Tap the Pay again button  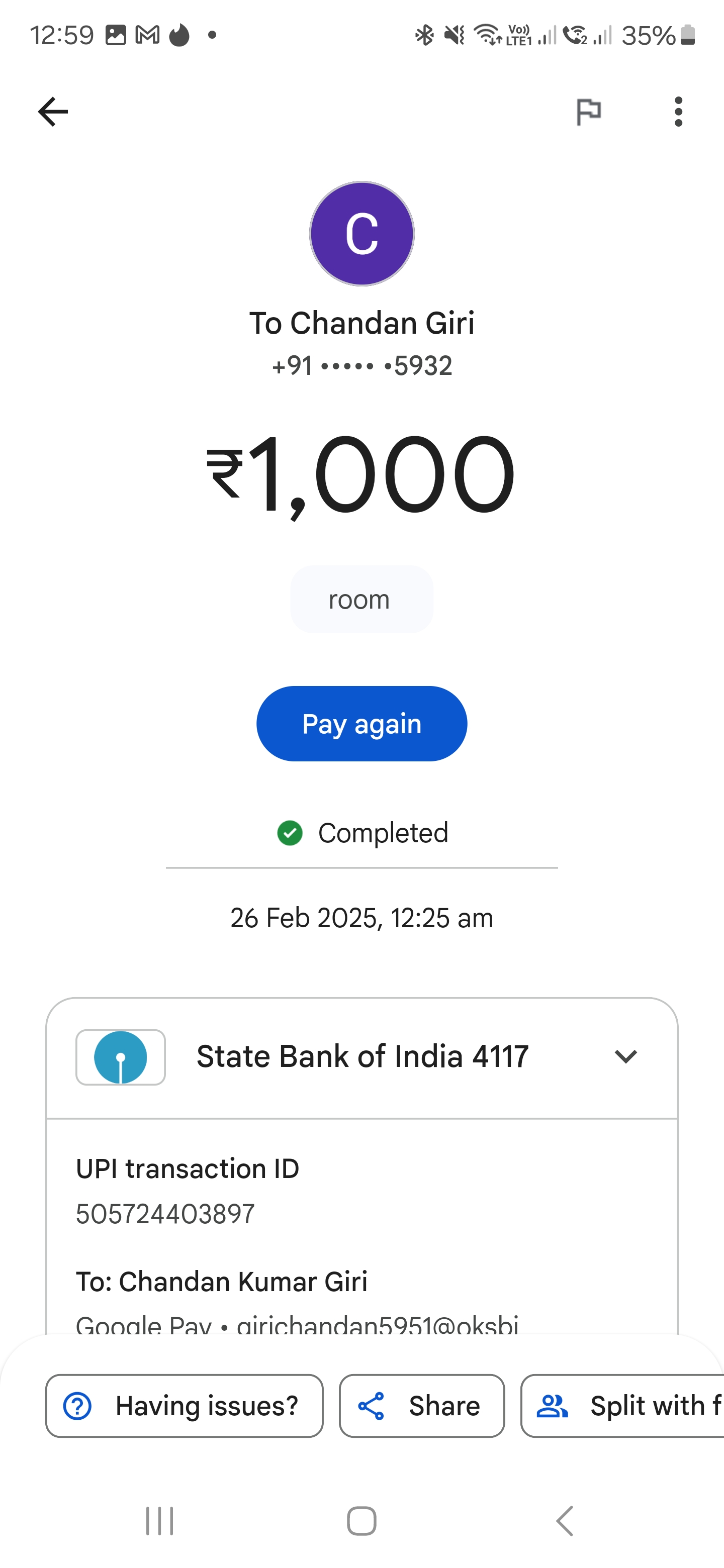pos(361,724)
